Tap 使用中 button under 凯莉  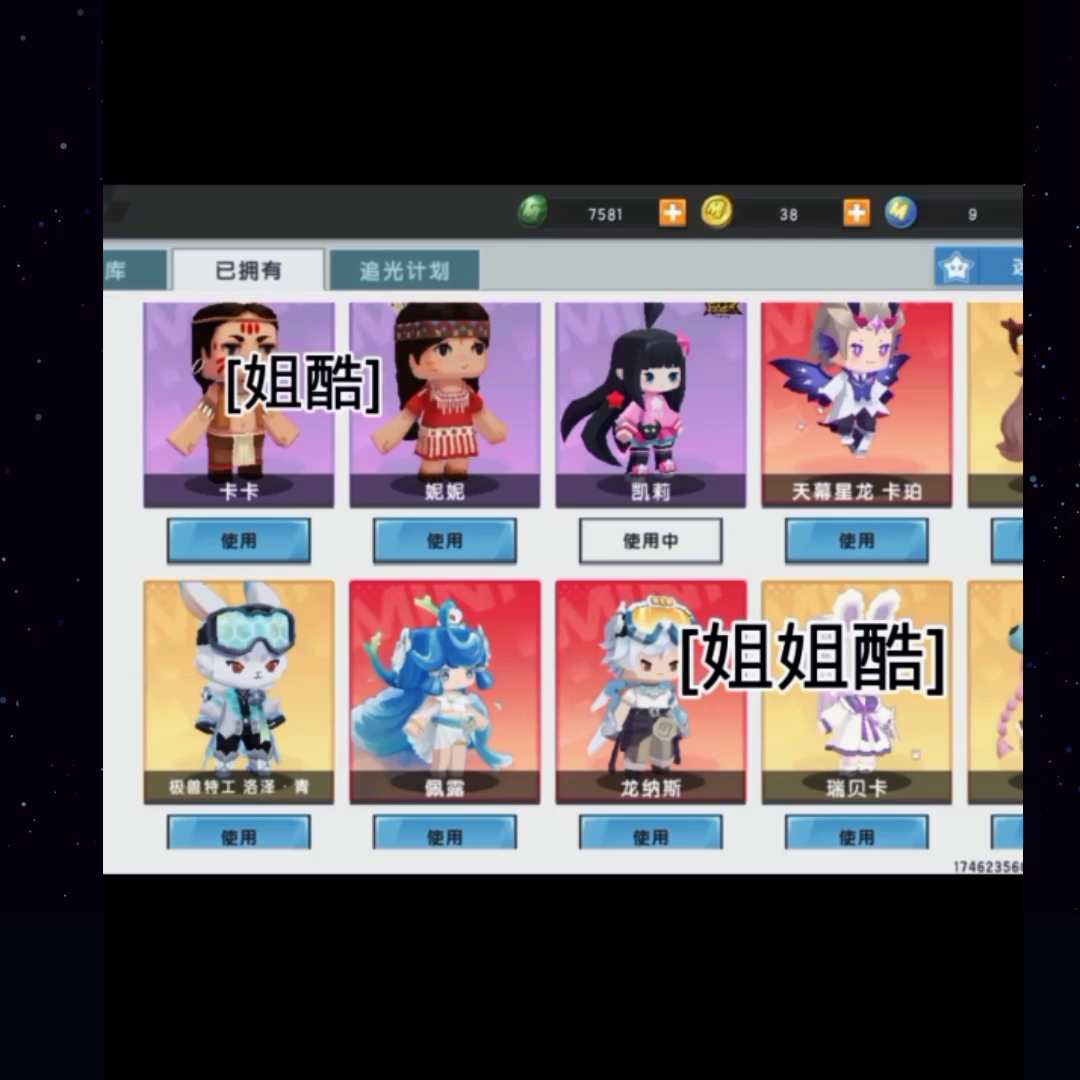(x=650, y=540)
